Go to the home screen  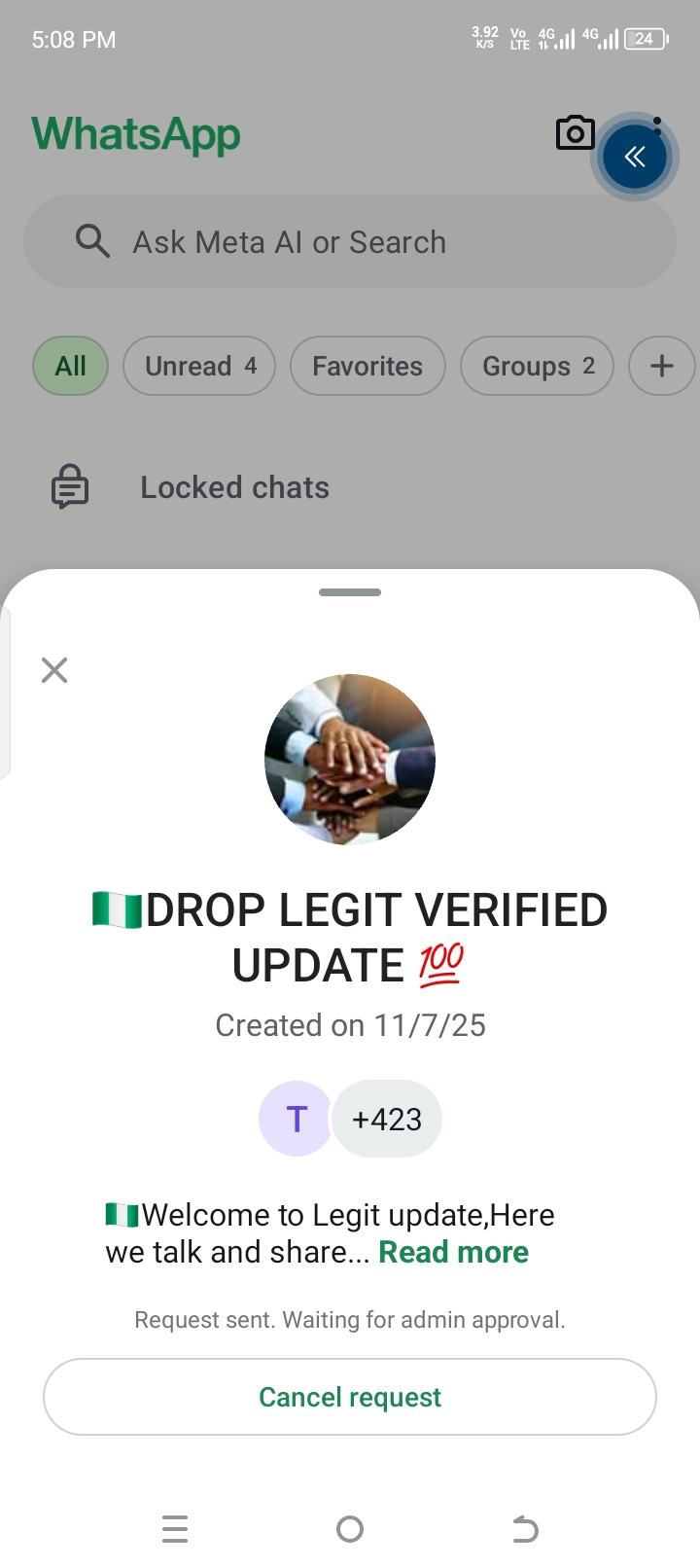click(350, 1529)
